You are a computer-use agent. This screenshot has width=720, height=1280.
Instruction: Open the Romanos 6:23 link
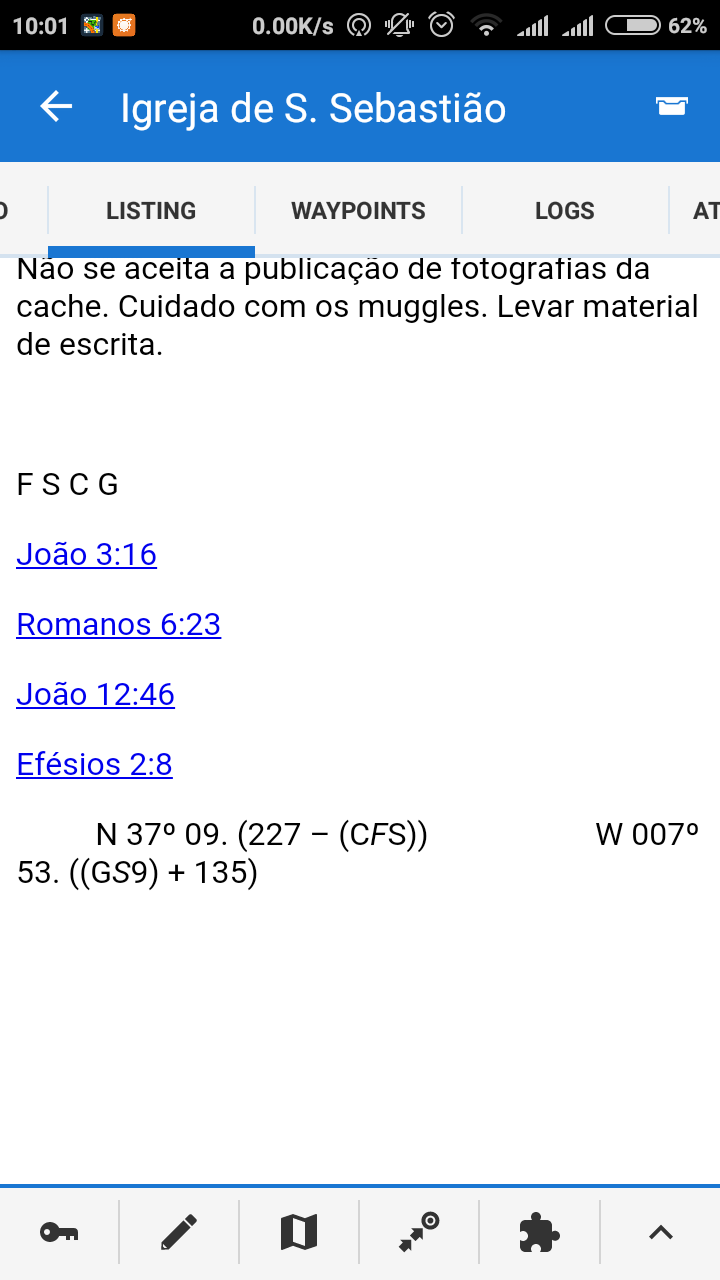pos(118,624)
